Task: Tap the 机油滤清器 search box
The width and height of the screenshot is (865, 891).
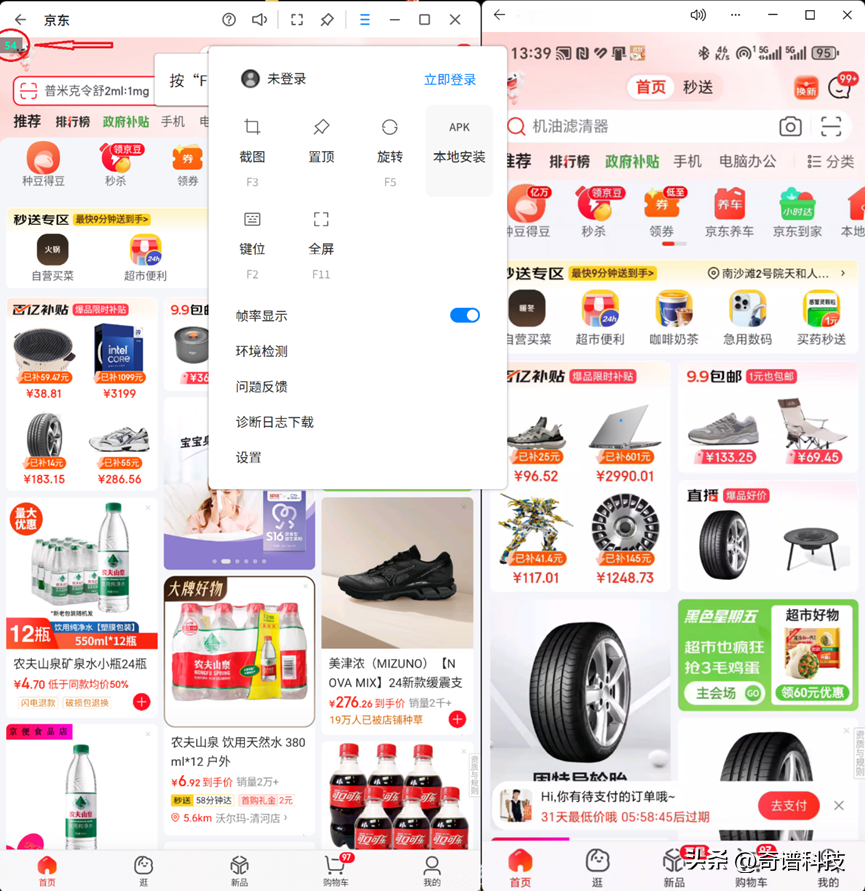Action: click(640, 126)
